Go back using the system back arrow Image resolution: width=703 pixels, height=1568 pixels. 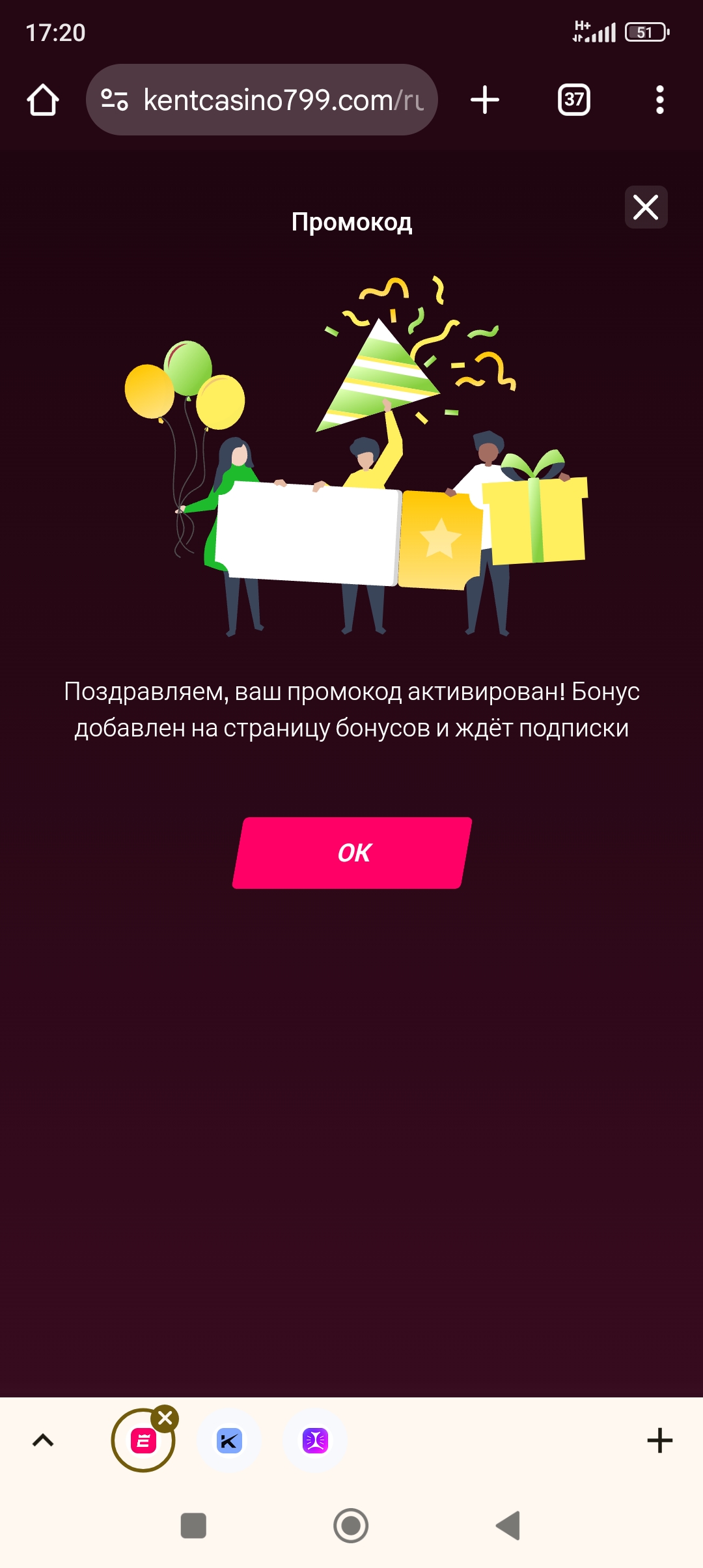508,1525
